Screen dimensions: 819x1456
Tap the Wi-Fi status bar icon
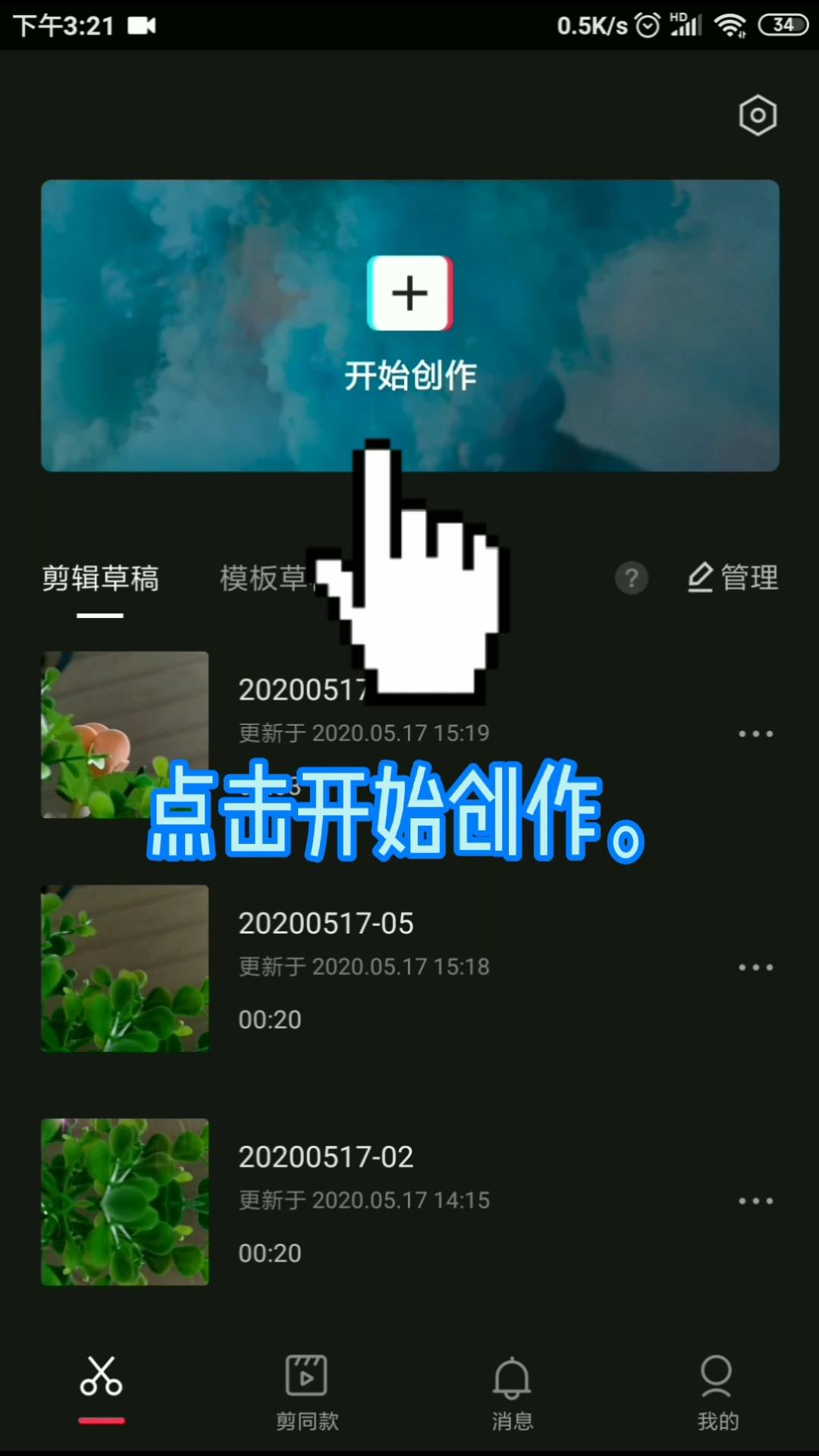click(731, 24)
